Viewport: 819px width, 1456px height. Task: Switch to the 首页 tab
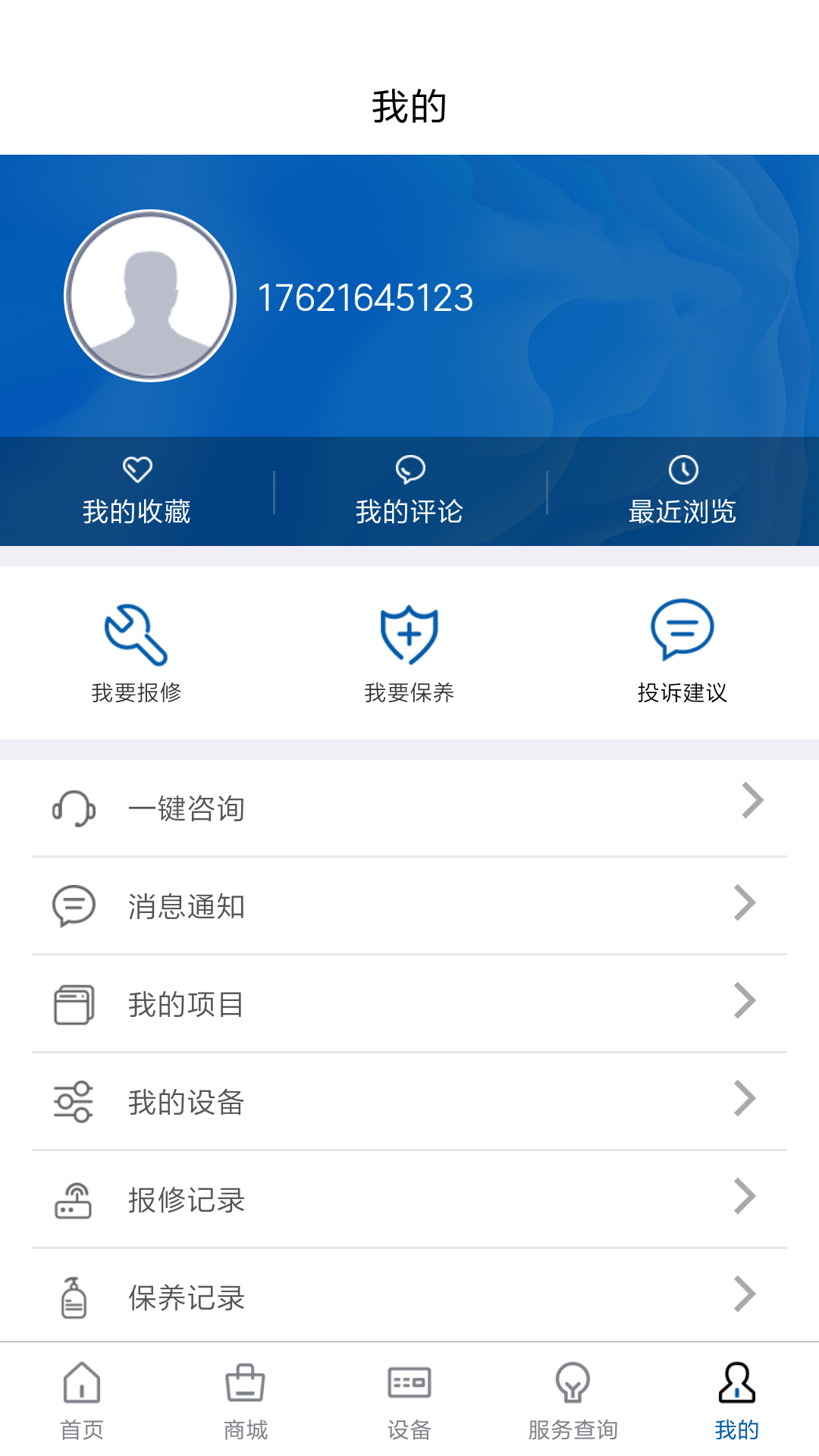coord(82,1401)
